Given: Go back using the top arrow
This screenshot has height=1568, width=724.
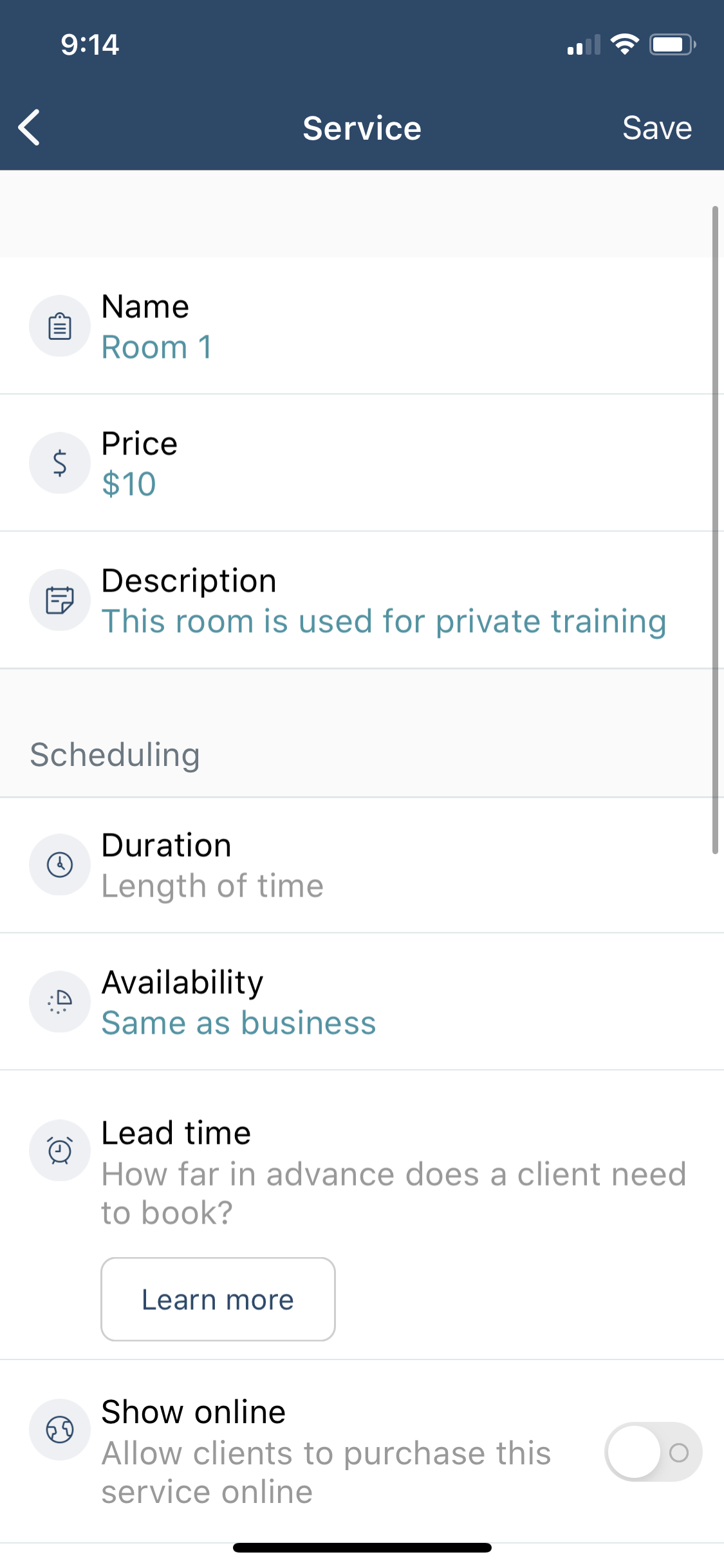Looking at the screenshot, I should (x=30, y=127).
